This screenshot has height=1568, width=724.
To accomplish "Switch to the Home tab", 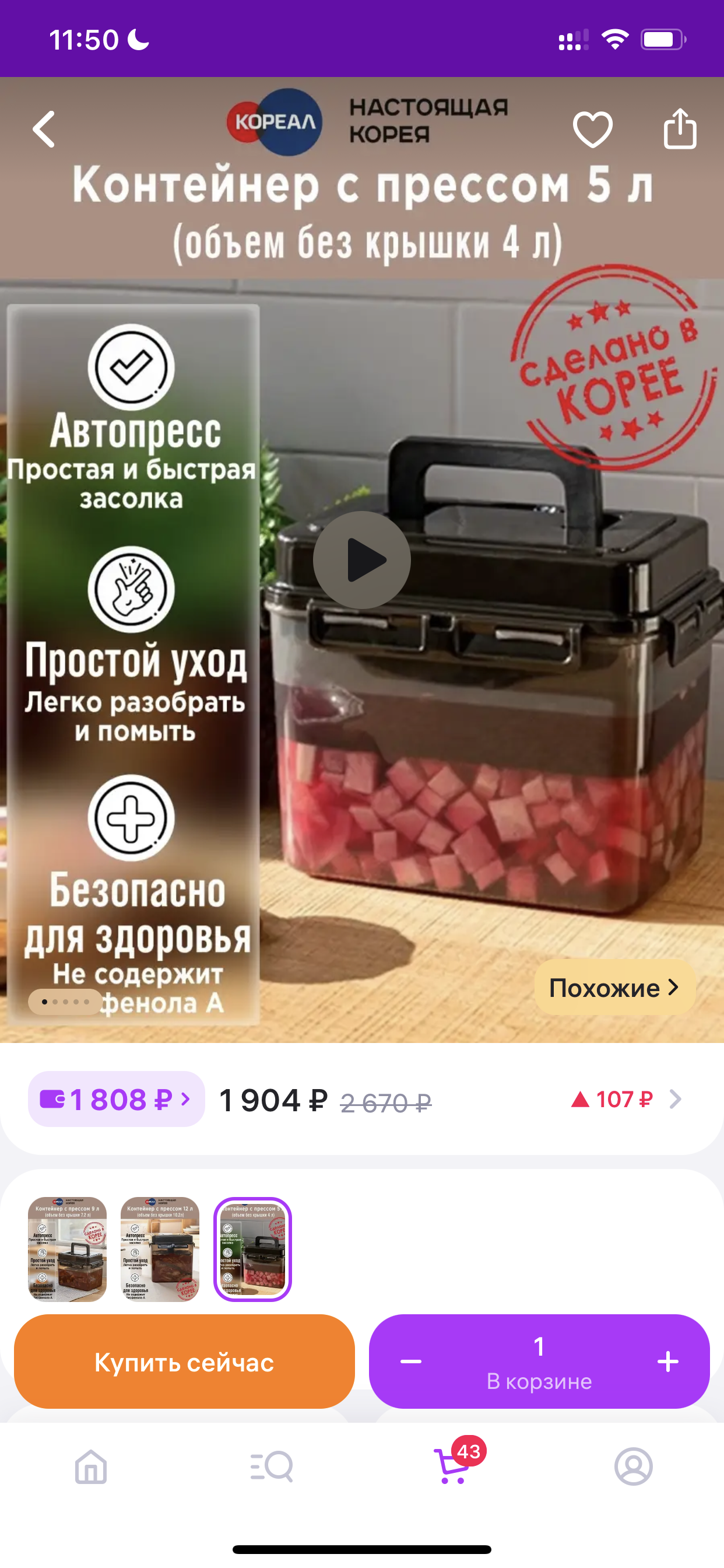I will (x=91, y=1466).
